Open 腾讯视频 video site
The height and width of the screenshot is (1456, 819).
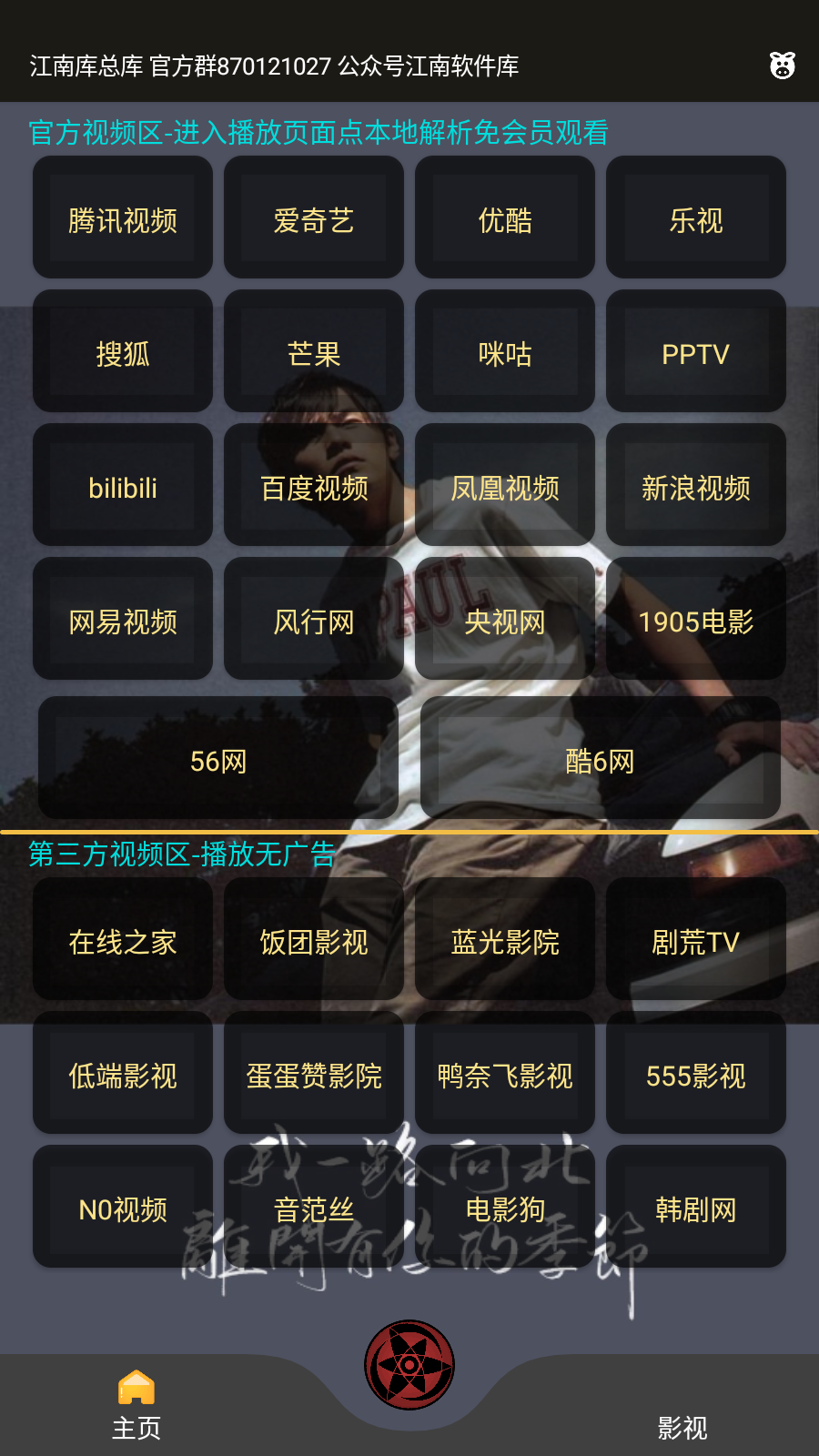(123, 218)
